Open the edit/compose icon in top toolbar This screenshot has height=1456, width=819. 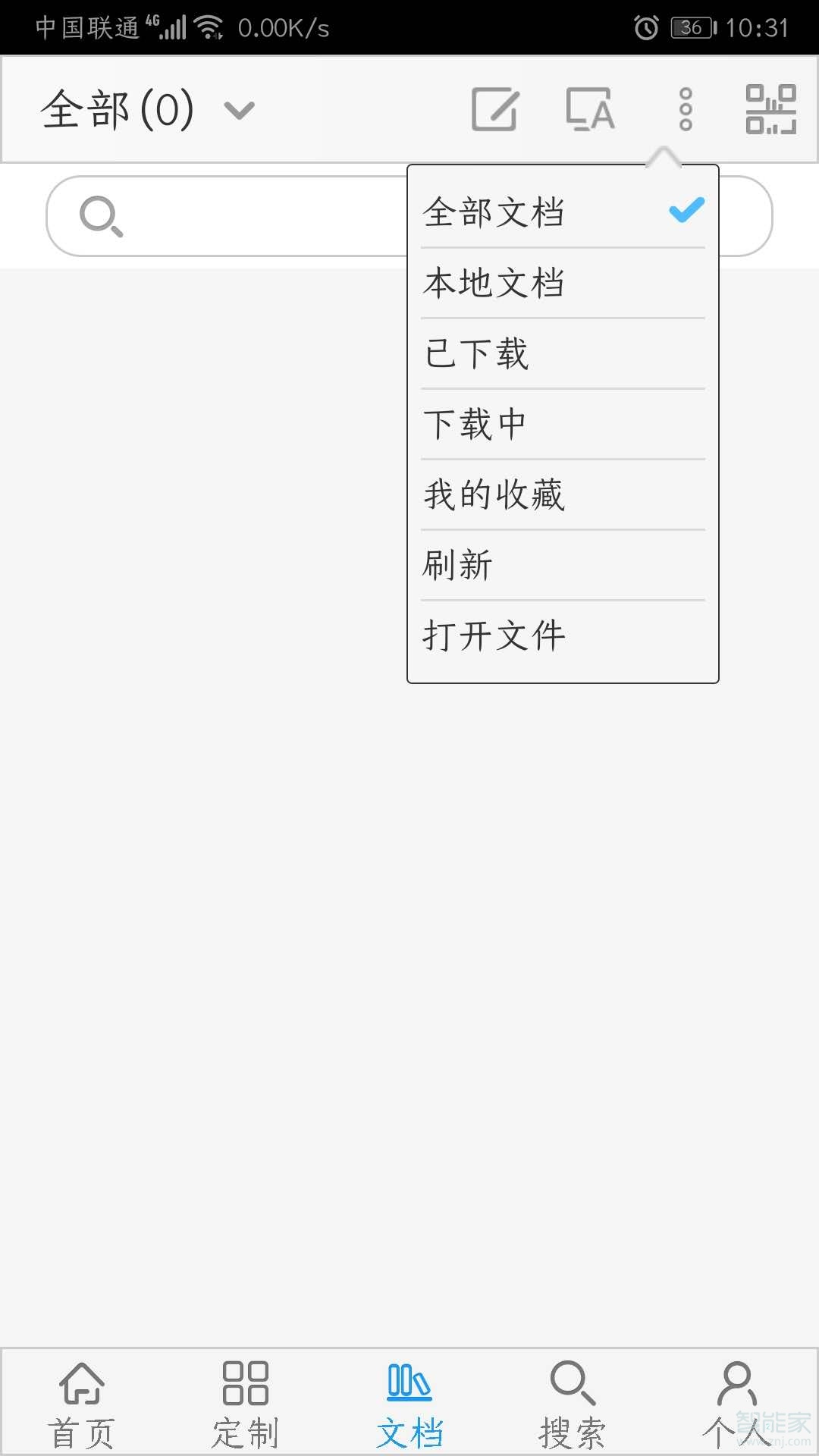tap(495, 110)
